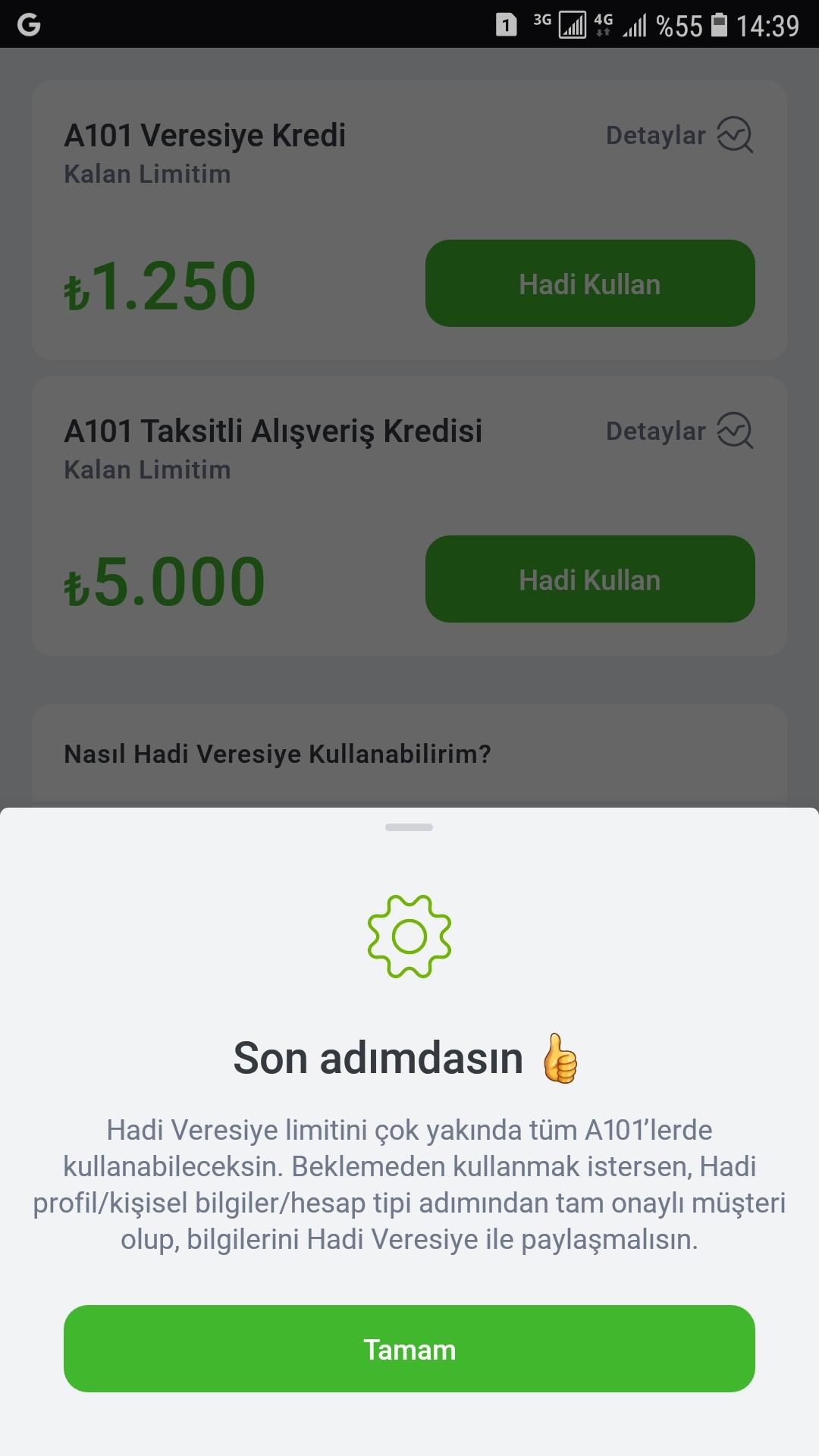This screenshot has width=819, height=1456.
Task: Expand the Nasıl Hadi Veresiye Kullanabilirim section
Action: (x=278, y=754)
